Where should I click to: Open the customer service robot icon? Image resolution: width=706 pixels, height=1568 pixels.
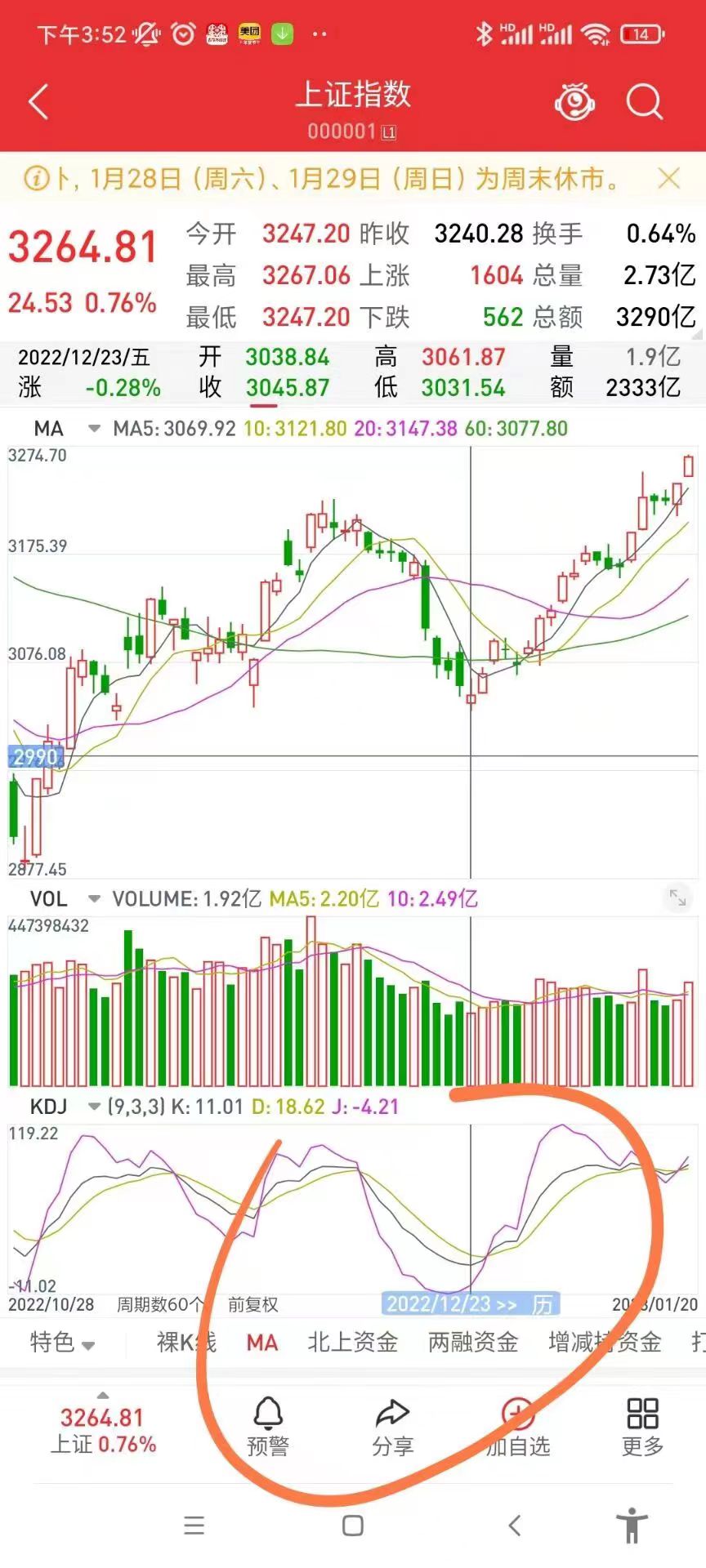[x=574, y=102]
